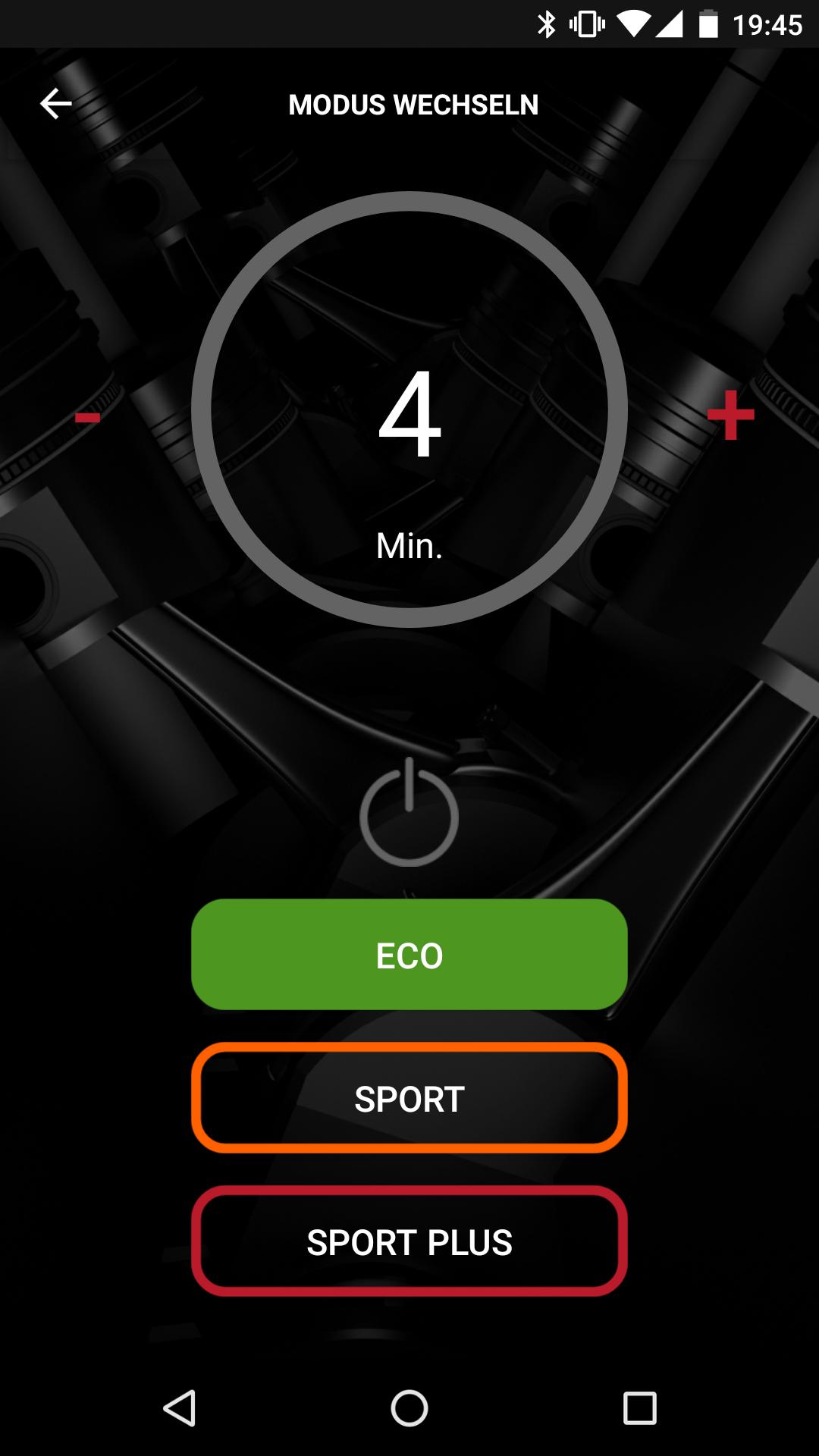Go back using the top-left arrow
Viewport: 819px width, 1456px height.
pos(55,104)
